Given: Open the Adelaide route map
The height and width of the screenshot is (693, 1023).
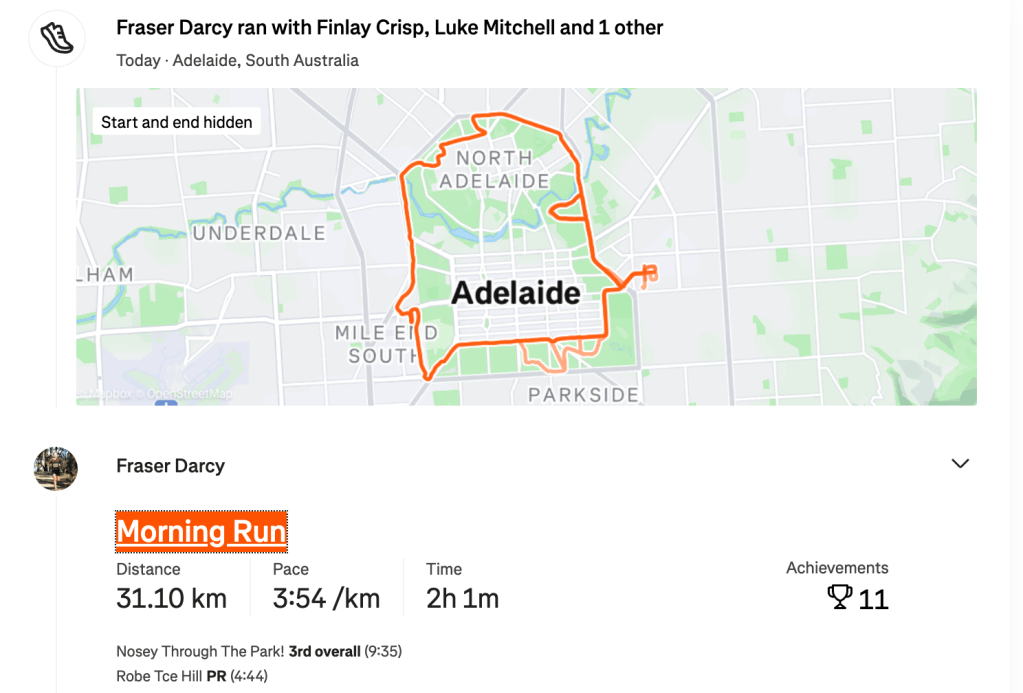Looking at the screenshot, I should (526, 246).
